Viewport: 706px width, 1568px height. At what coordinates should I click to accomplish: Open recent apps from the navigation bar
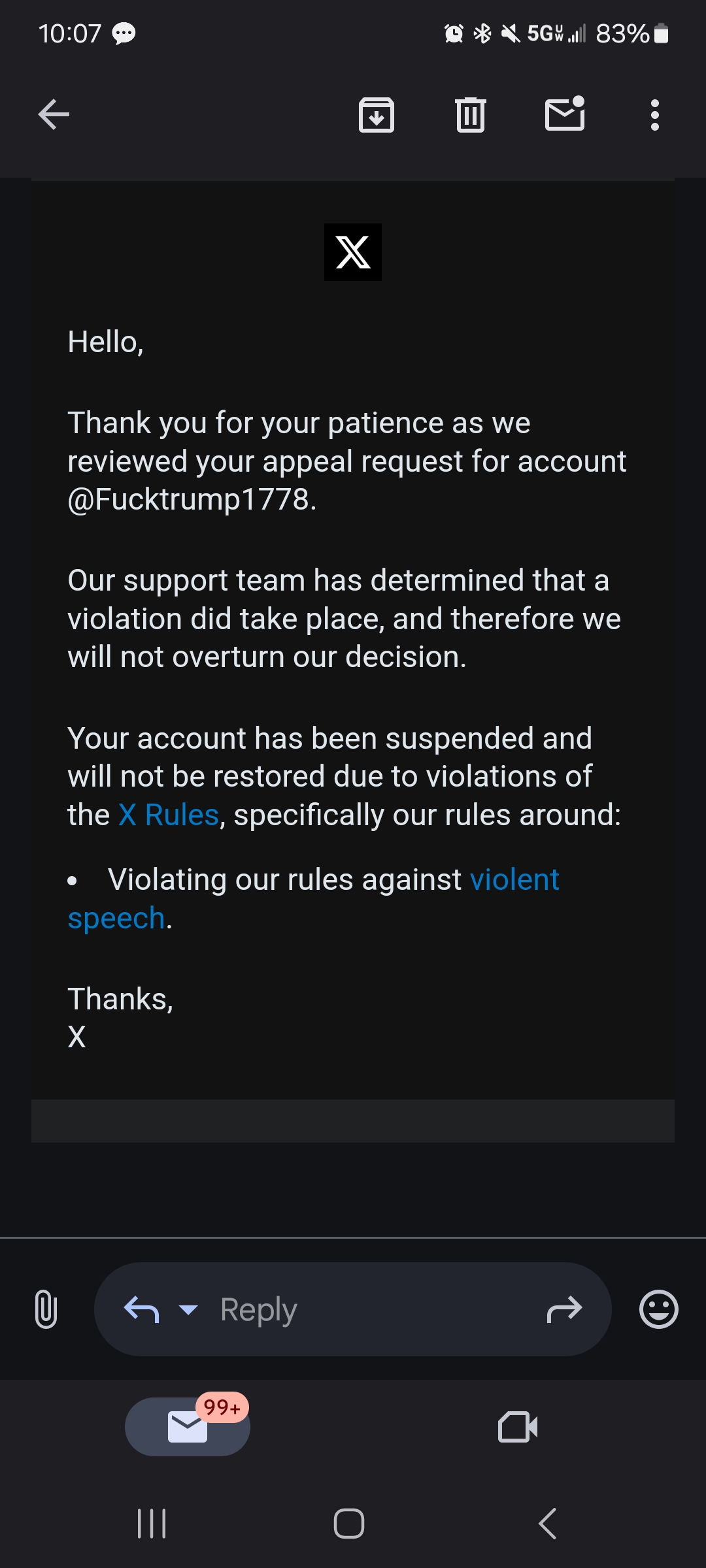tap(152, 1524)
